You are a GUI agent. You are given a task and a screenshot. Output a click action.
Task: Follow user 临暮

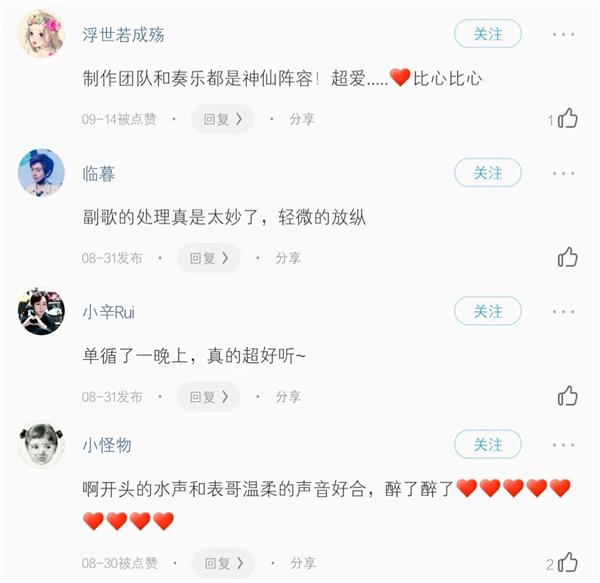[487, 173]
